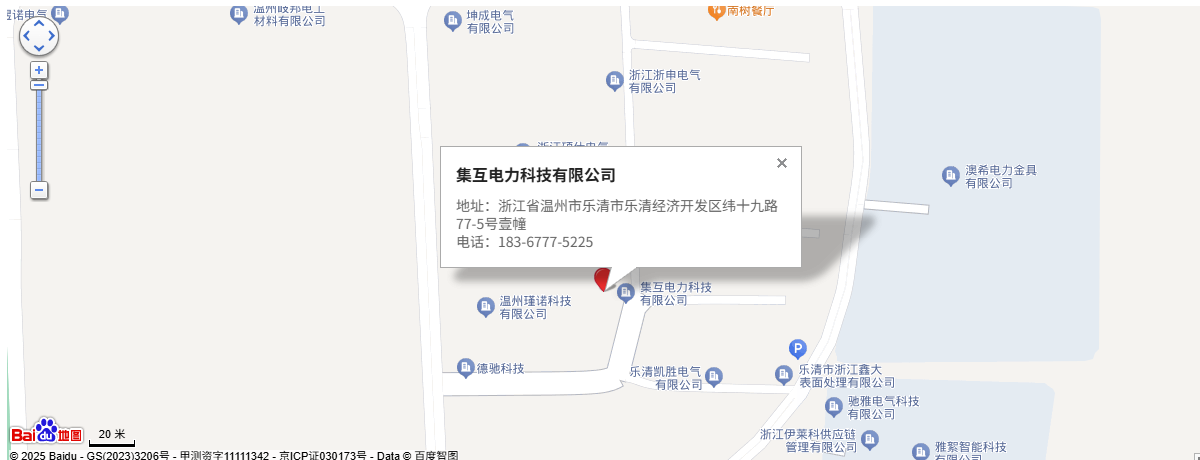Select the 德驰科技 map point
The height and width of the screenshot is (460, 1200).
[x=465, y=368]
